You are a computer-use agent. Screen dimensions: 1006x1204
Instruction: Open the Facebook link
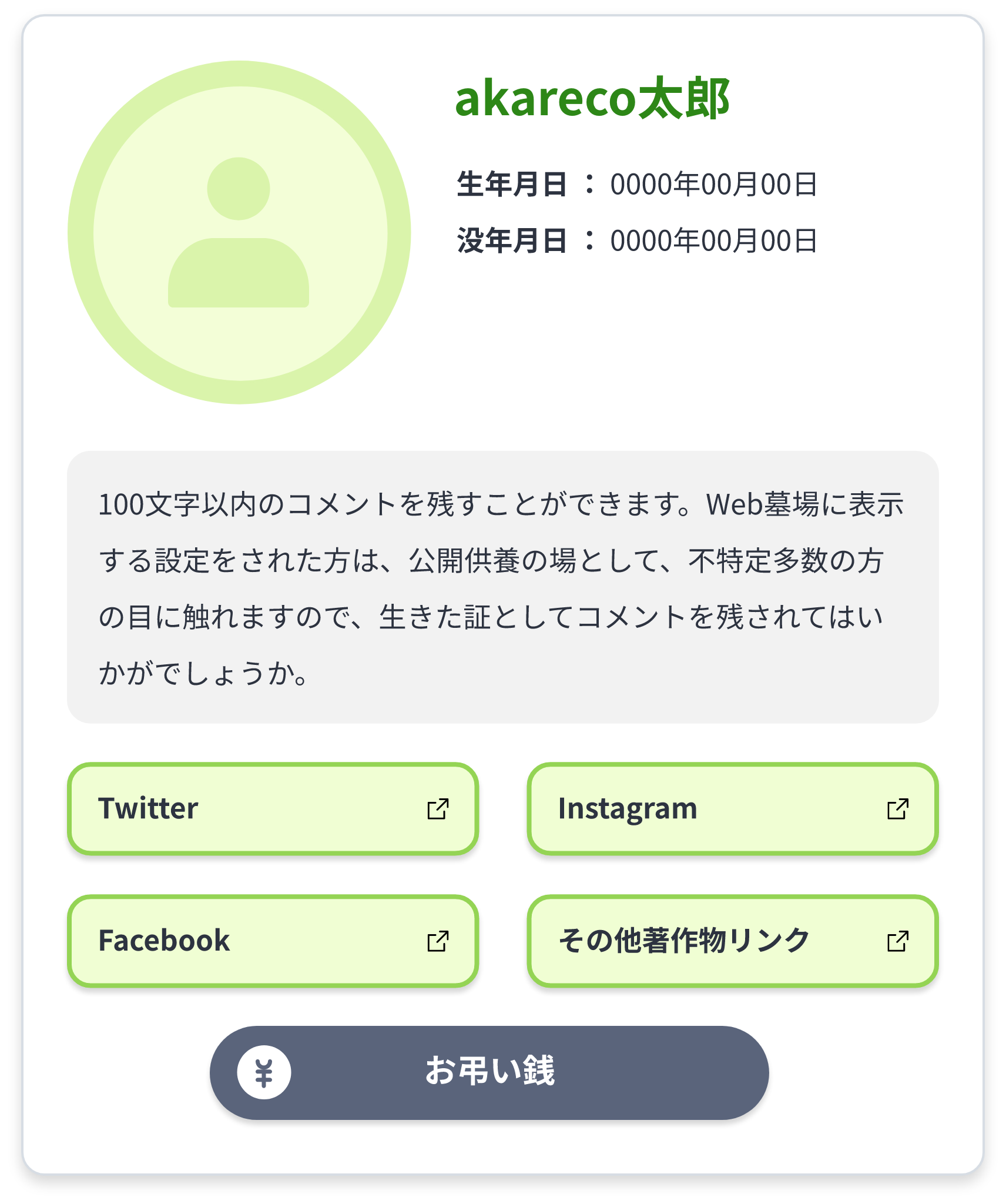(273, 941)
